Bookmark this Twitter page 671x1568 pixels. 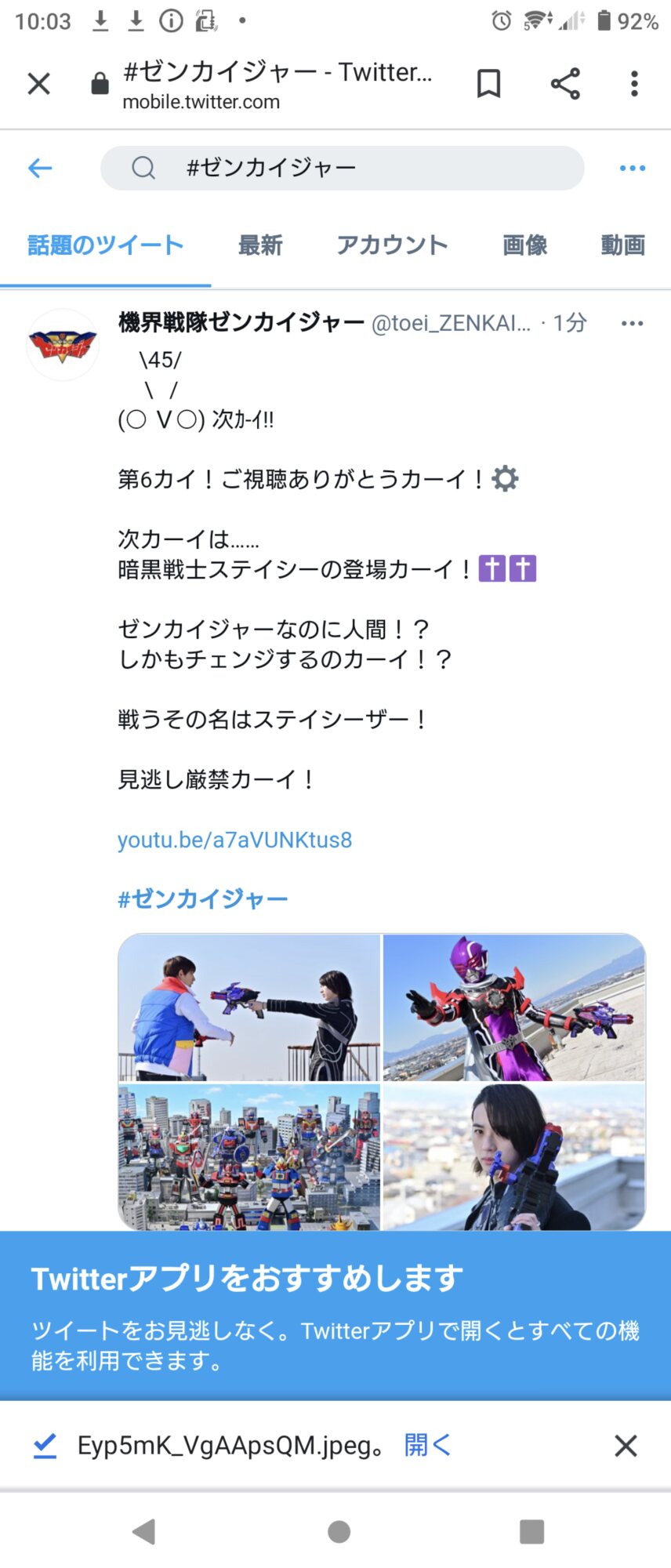(x=488, y=83)
